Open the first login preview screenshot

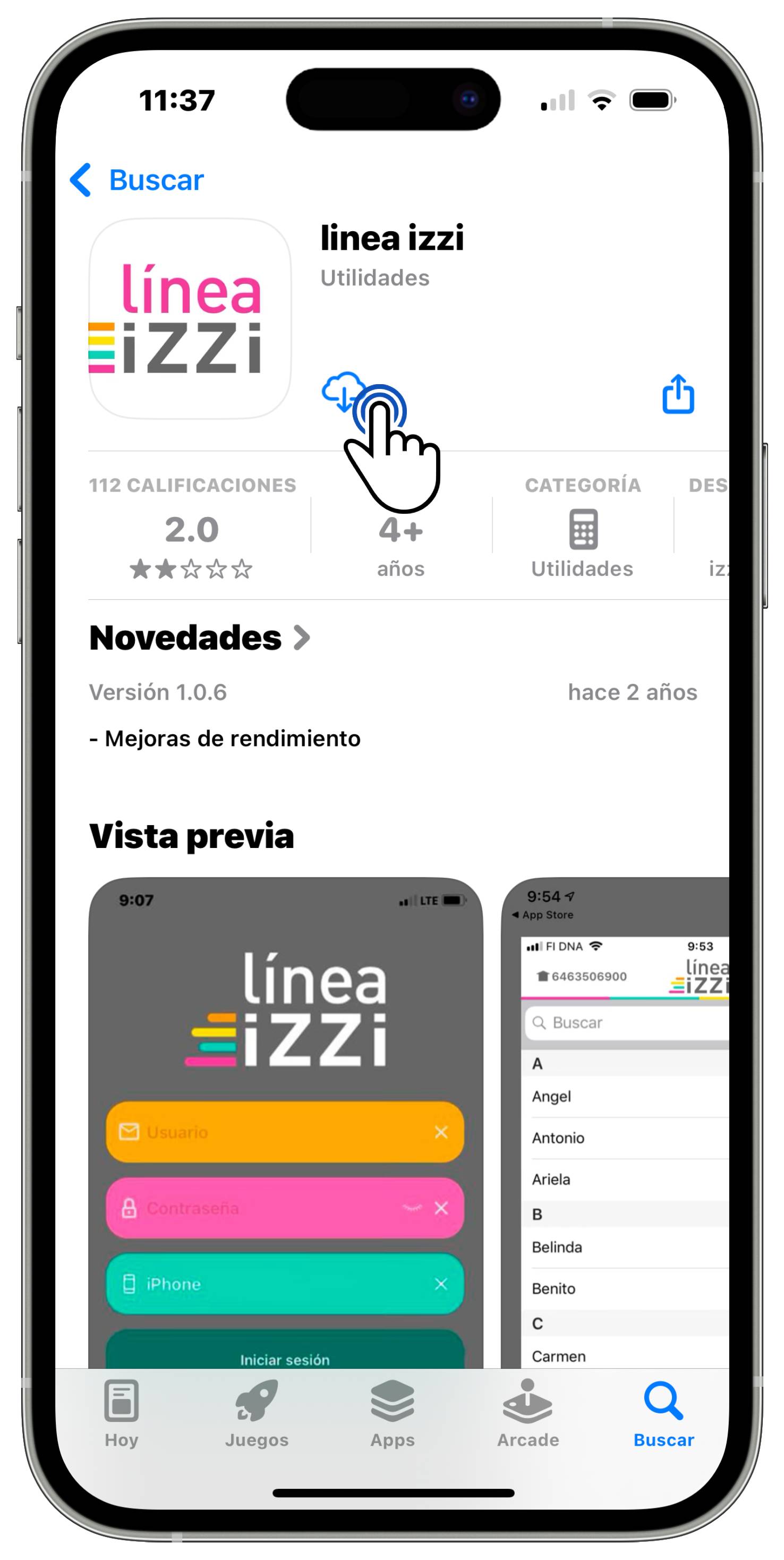[x=285, y=1121]
